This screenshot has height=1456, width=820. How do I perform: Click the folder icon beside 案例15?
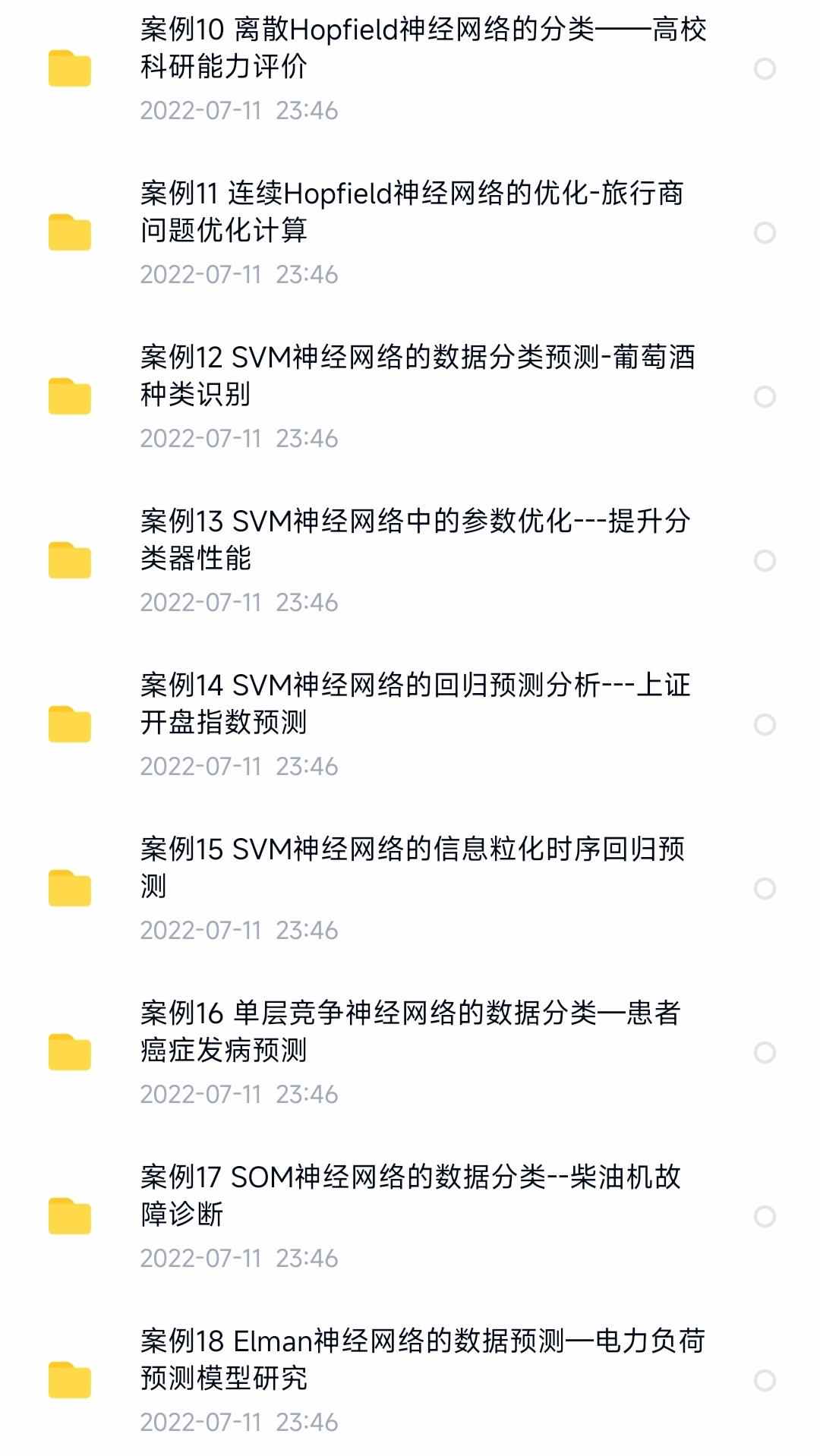pos(68,890)
